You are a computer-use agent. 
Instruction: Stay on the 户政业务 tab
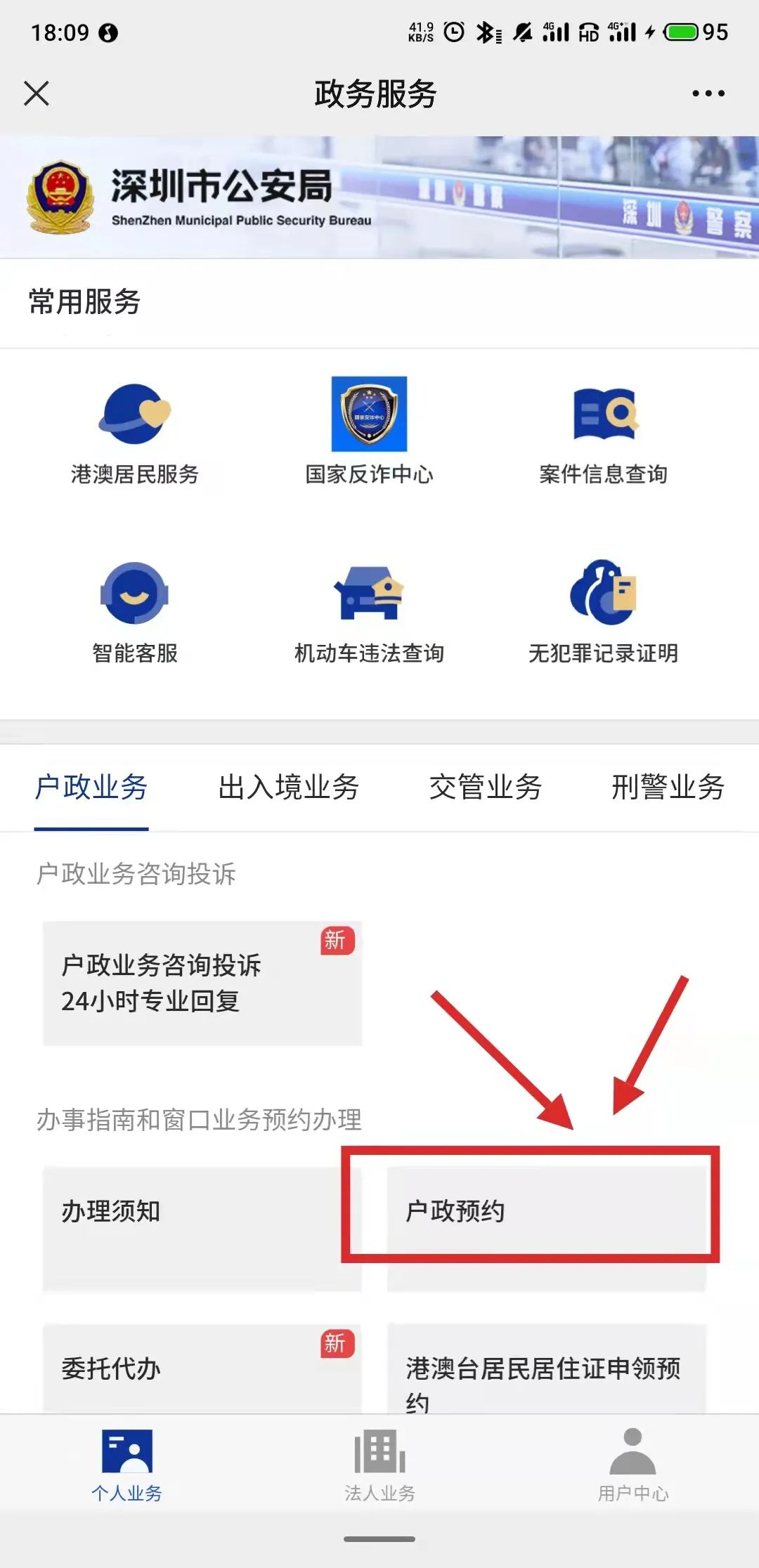coord(91,788)
